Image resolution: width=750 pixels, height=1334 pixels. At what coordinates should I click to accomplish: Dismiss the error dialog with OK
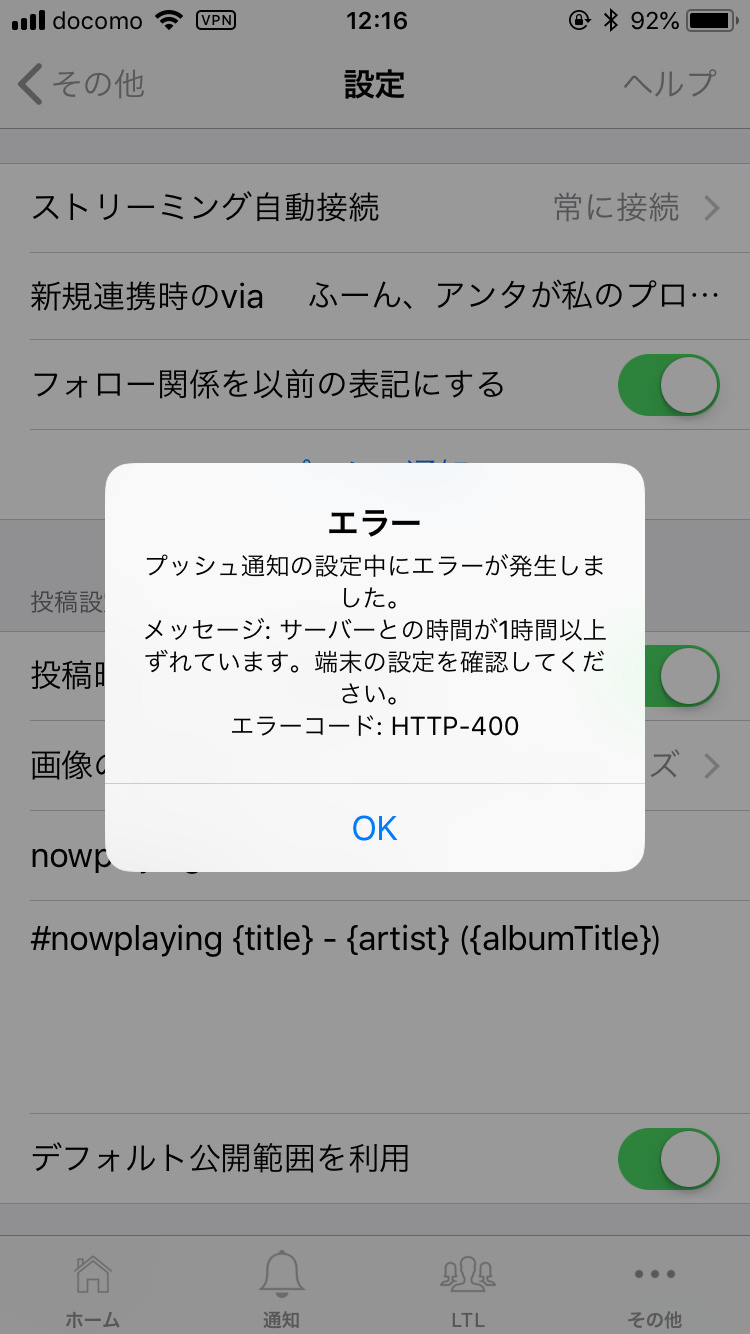pos(375,828)
